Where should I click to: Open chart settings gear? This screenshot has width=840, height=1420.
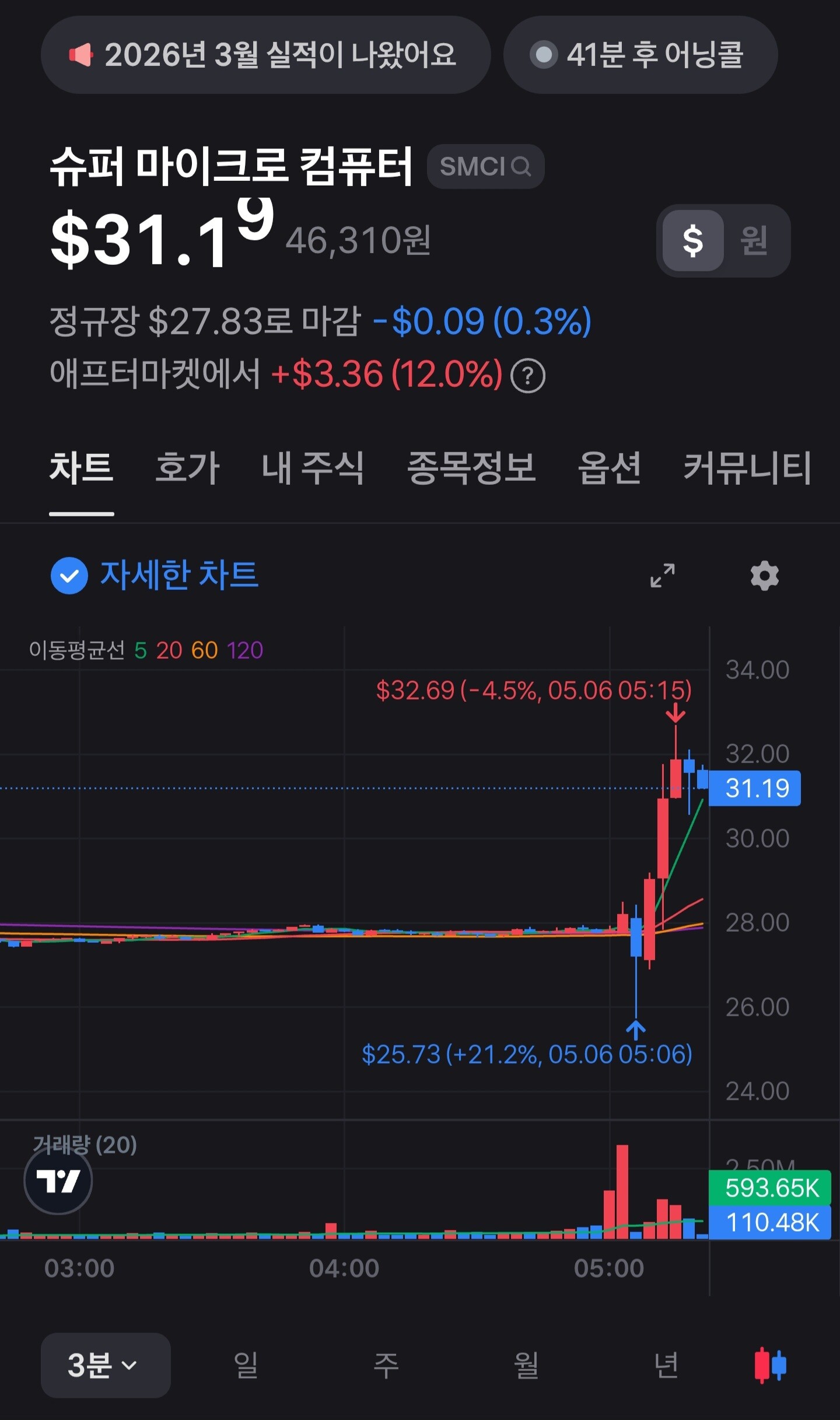(x=765, y=576)
